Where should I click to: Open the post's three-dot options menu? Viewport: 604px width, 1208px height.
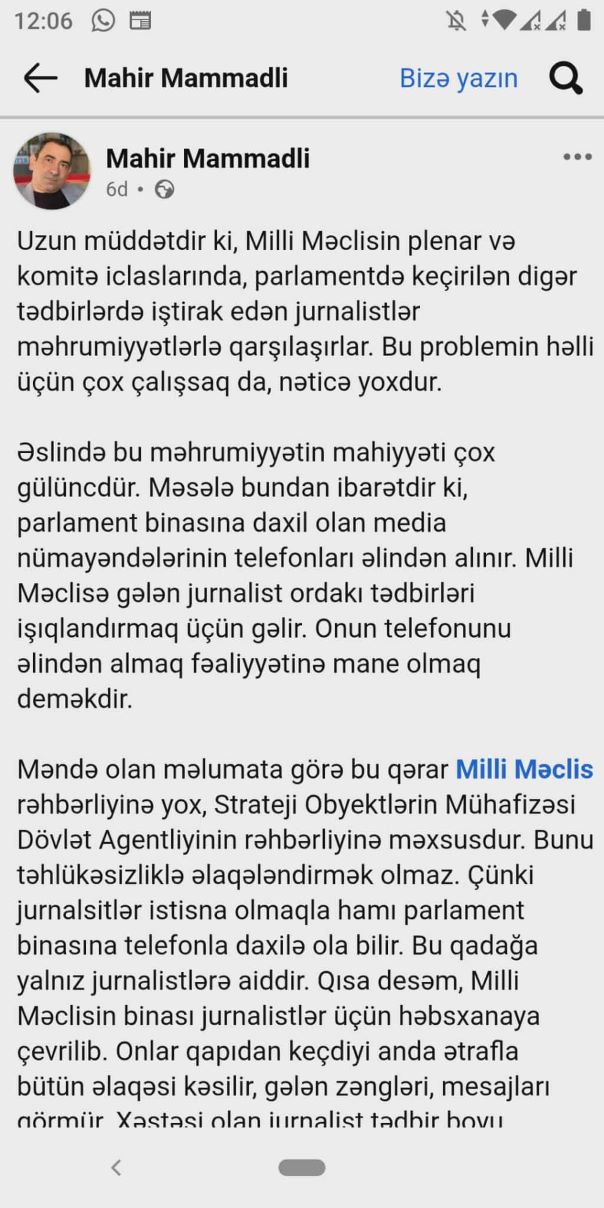(577, 157)
